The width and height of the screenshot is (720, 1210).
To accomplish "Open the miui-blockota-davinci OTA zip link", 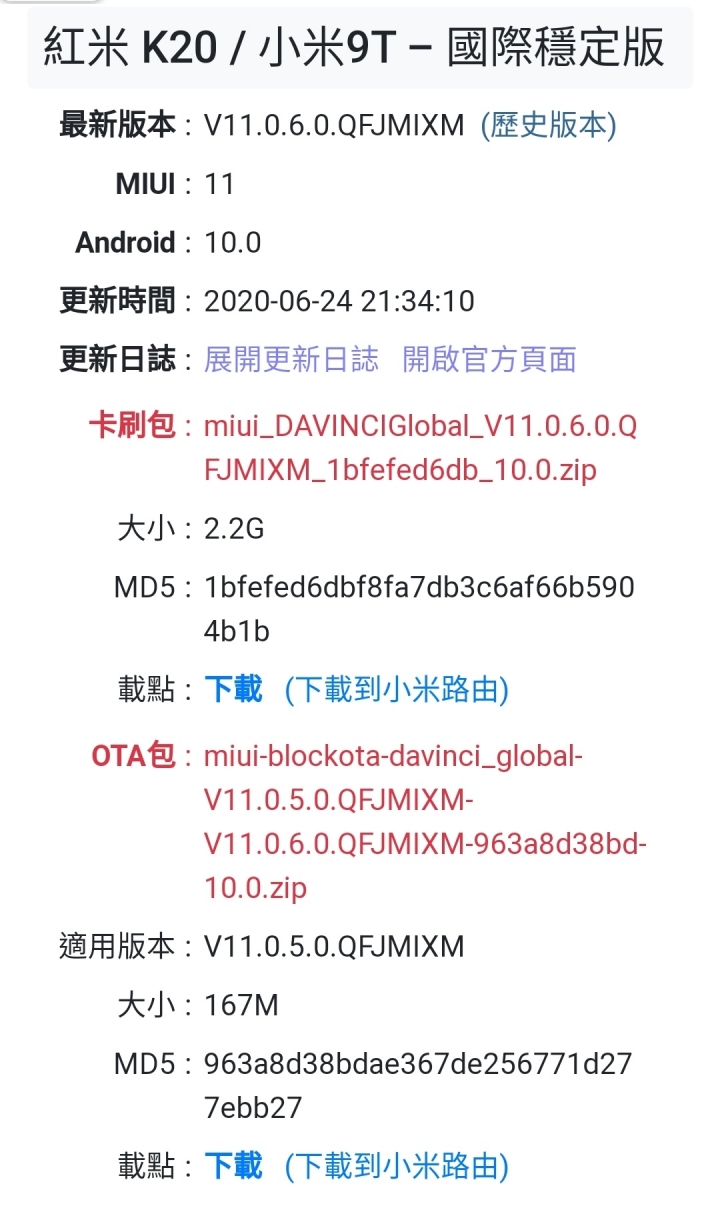I will pyautogui.click(x=425, y=822).
